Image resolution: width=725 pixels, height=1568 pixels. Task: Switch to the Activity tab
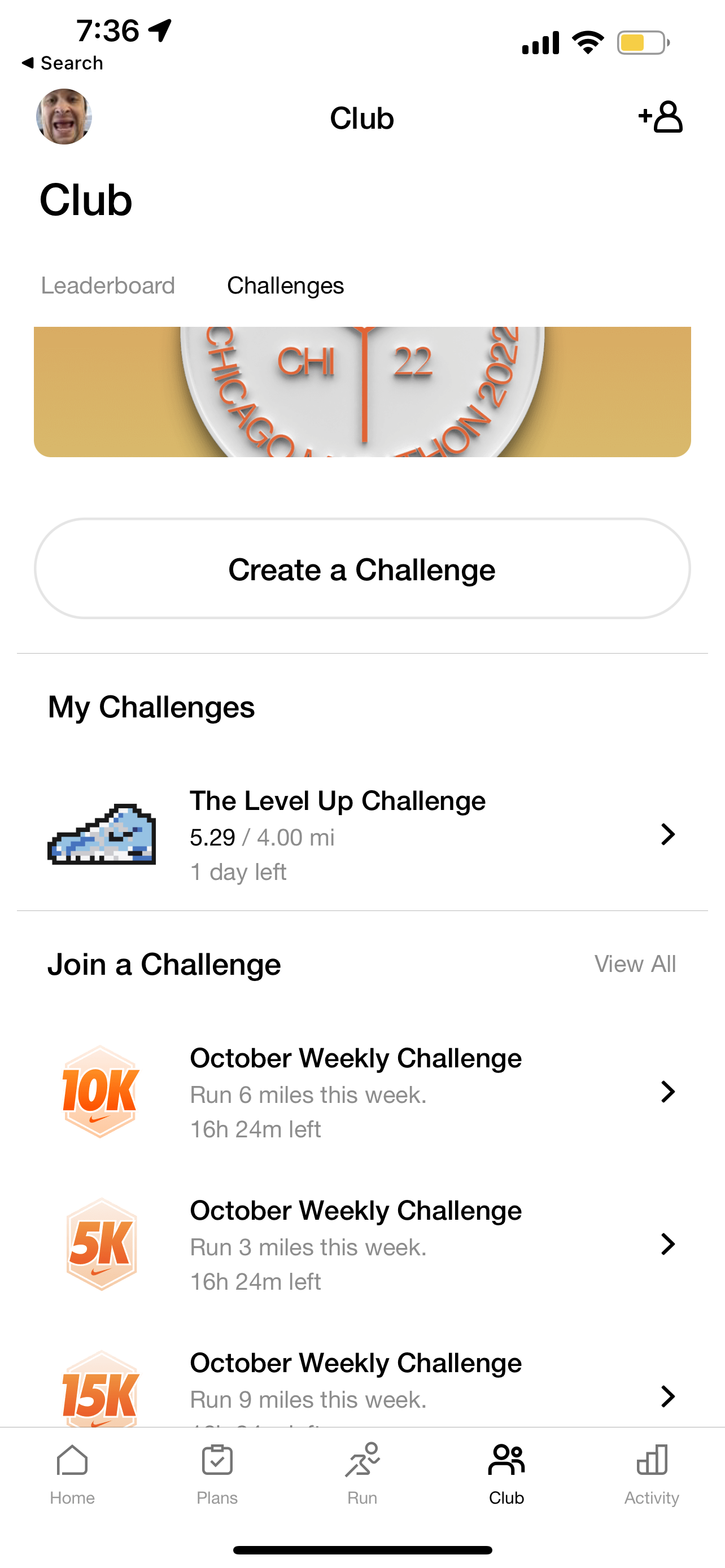652,1473
